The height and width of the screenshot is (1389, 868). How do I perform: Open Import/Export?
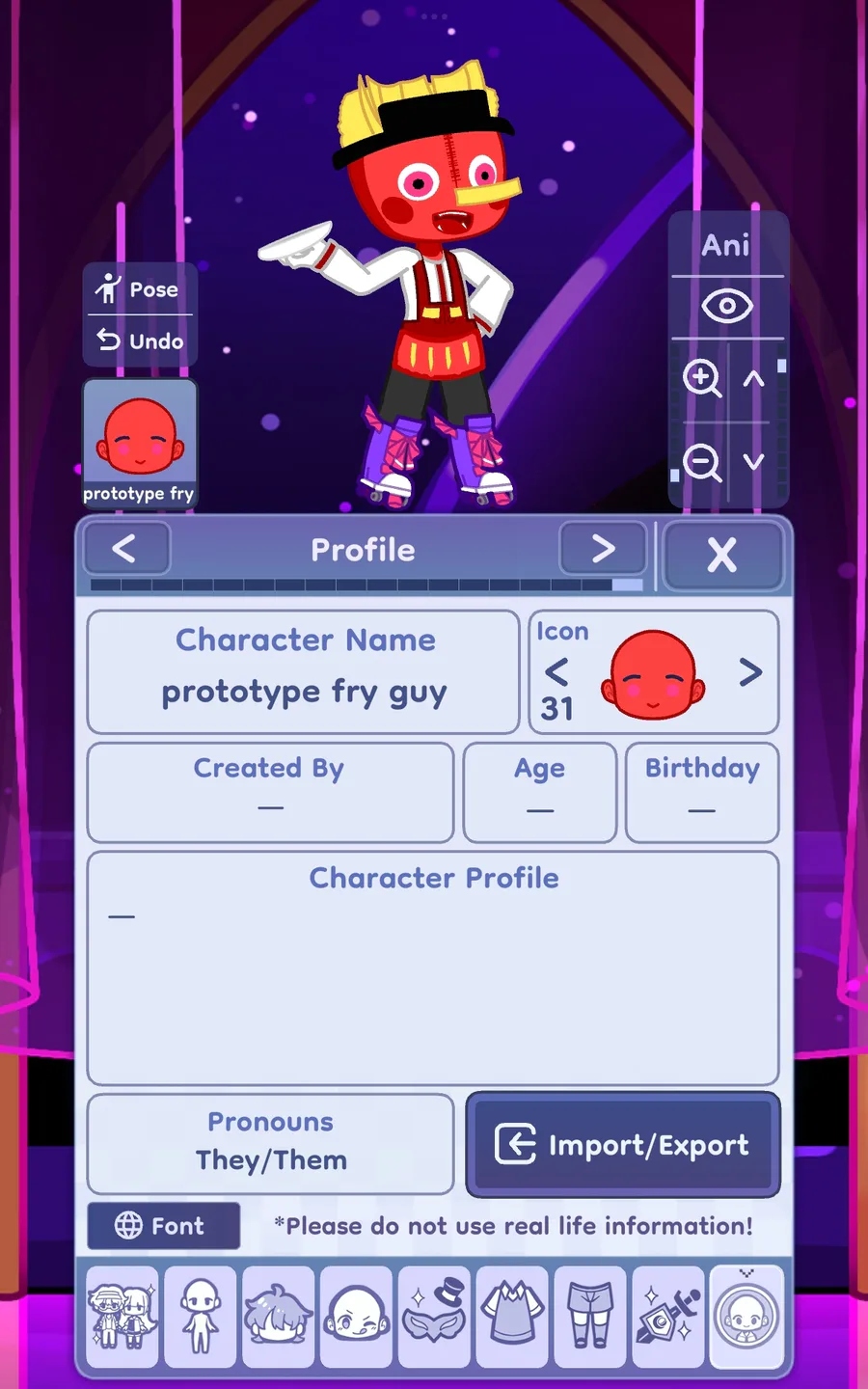[623, 1145]
